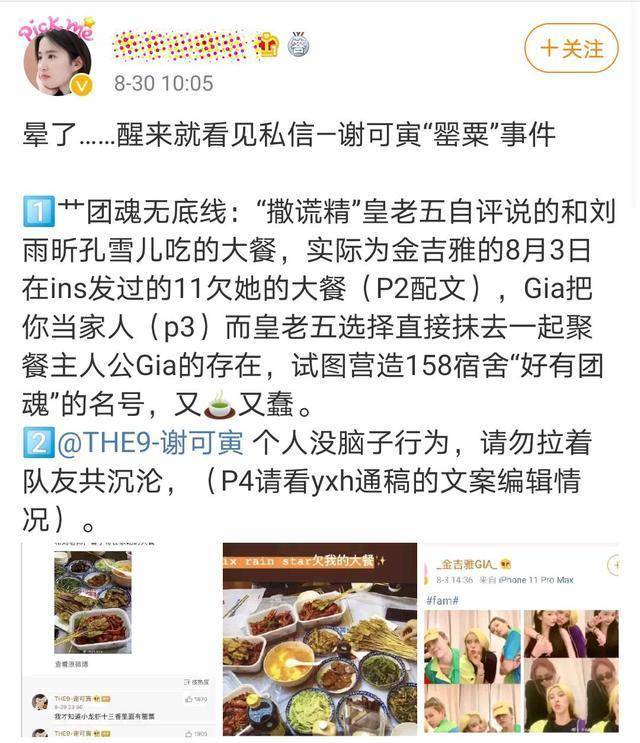This screenshot has height=743, width=640.
Task: View the food spread photo in the middle
Action: pyautogui.click(x=319, y=640)
